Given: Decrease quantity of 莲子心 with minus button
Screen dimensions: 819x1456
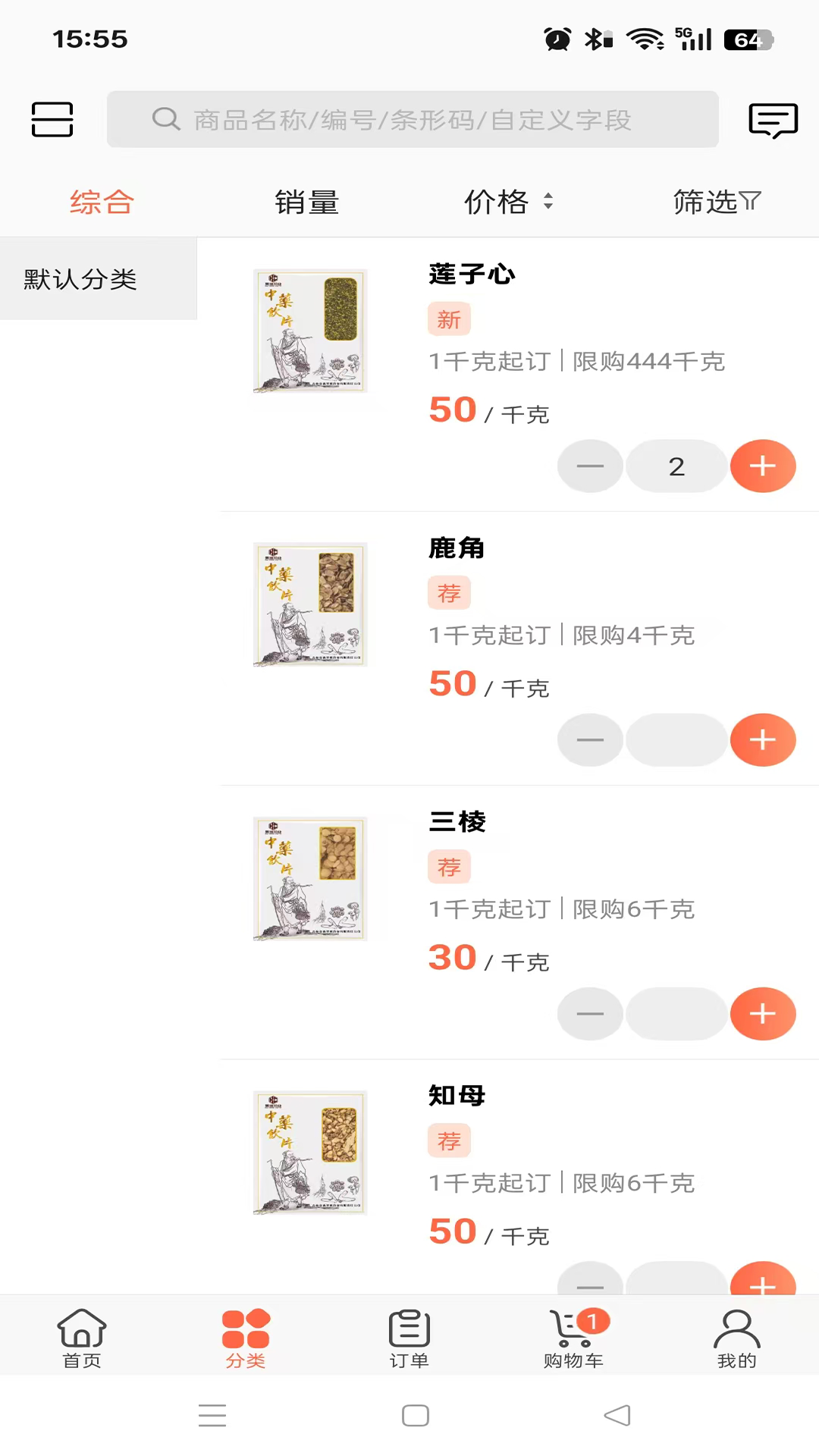Looking at the screenshot, I should pyautogui.click(x=590, y=466).
